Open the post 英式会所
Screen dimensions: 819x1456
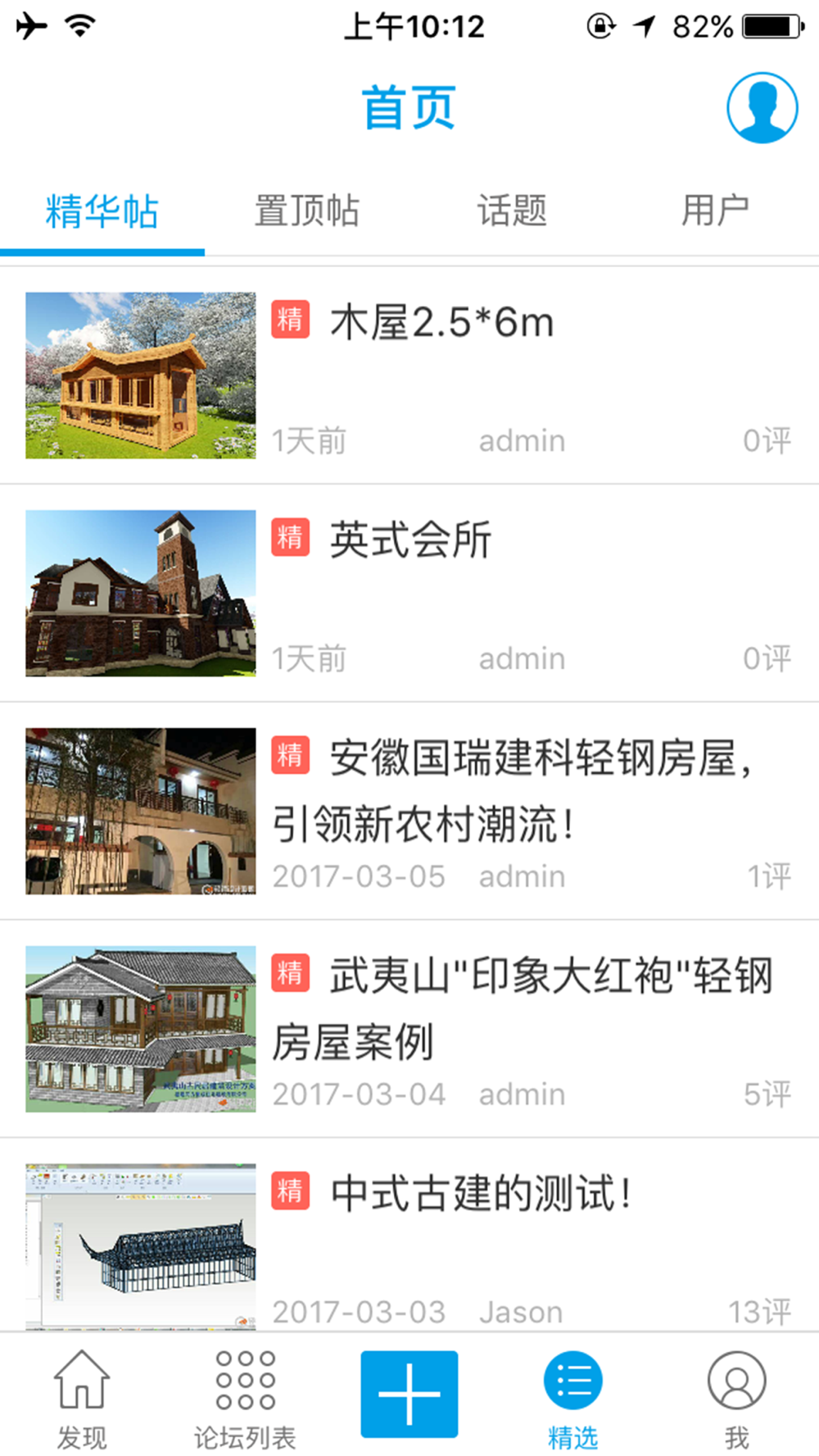point(411,540)
